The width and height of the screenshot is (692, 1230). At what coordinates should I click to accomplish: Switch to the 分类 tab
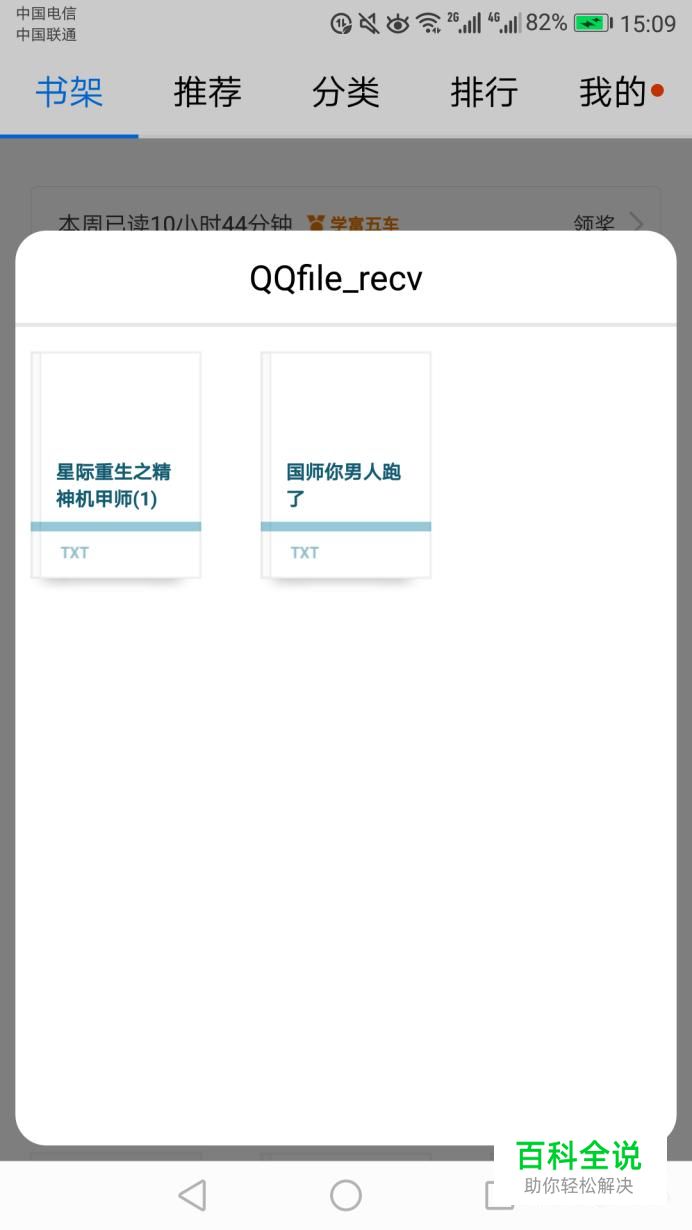coord(346,93)
